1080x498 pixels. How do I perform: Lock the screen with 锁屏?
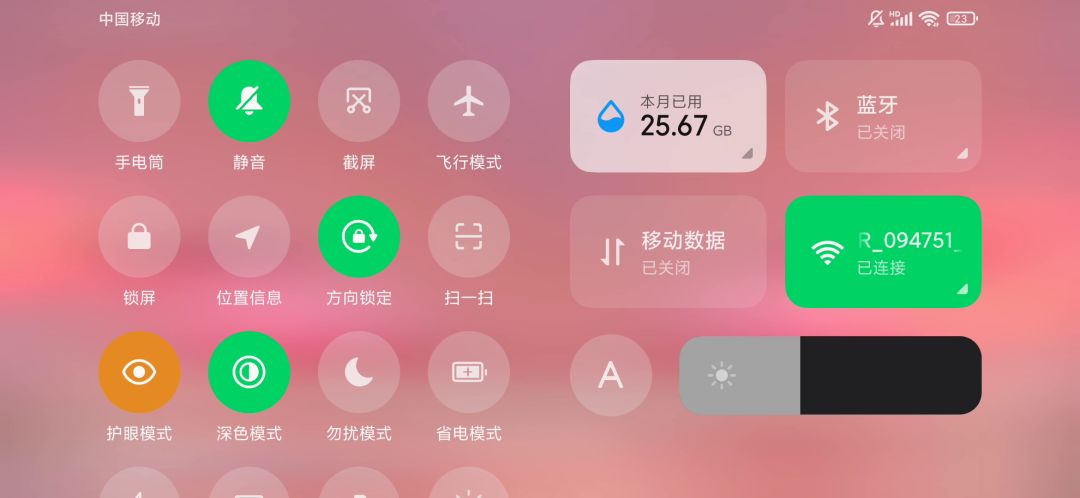point(139,237)
